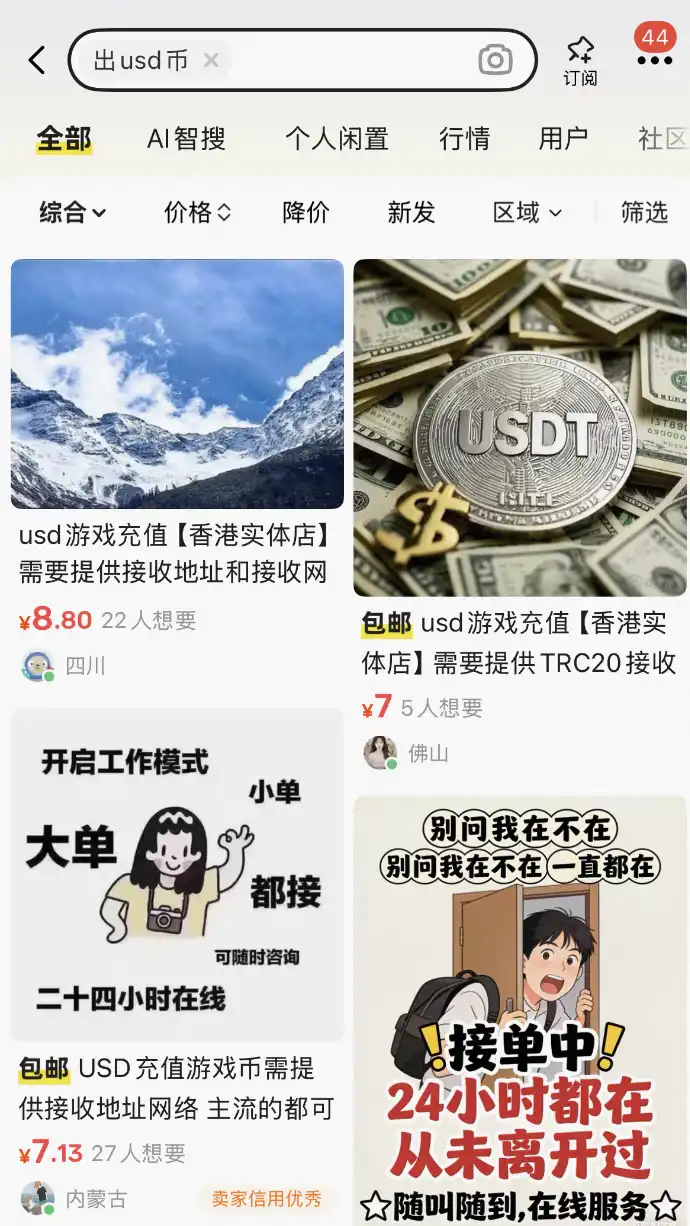The width and height of the screenshot is (690, 1226).
Task: Open the three-dot overflow menu
Action: 654,60
